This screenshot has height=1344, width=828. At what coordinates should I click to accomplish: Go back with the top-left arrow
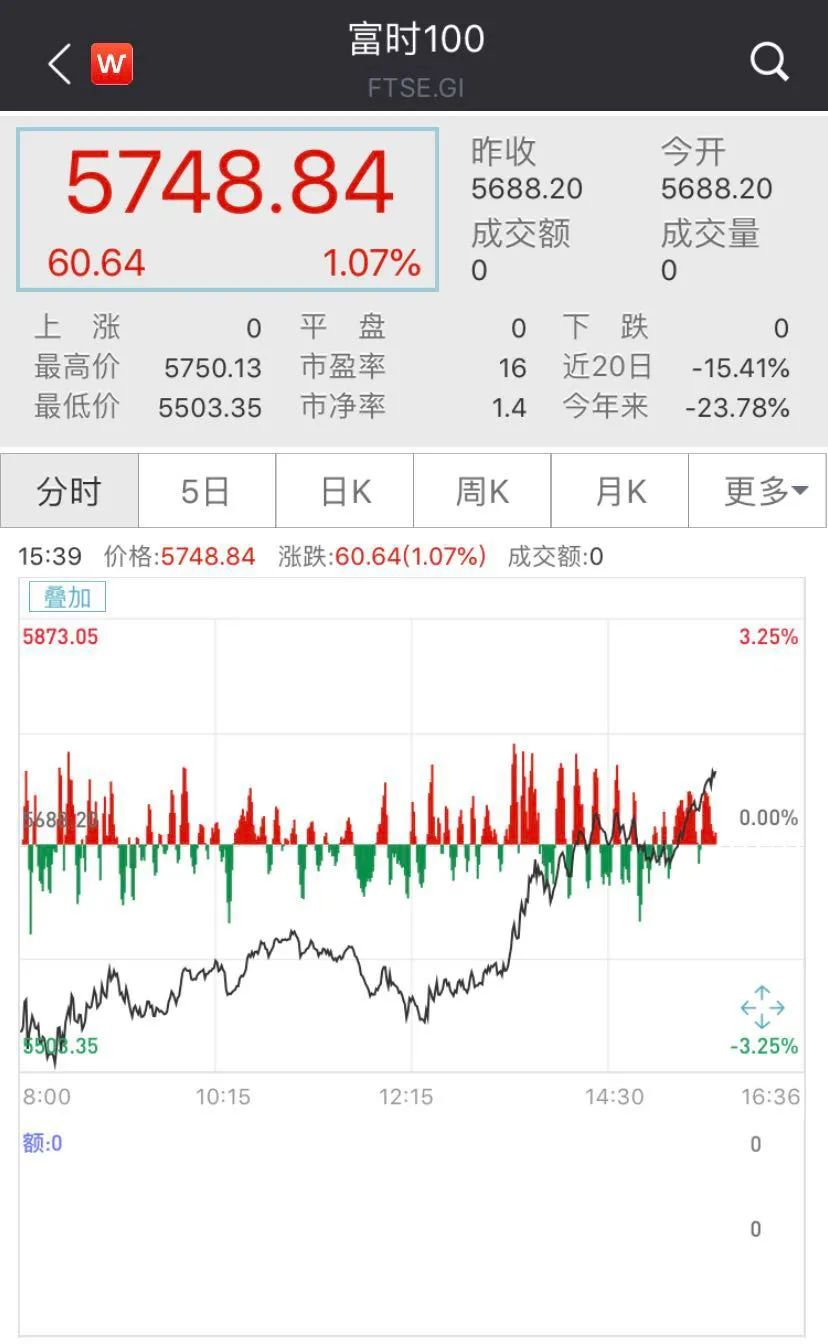pyautogui.click(x=60, y=65)
